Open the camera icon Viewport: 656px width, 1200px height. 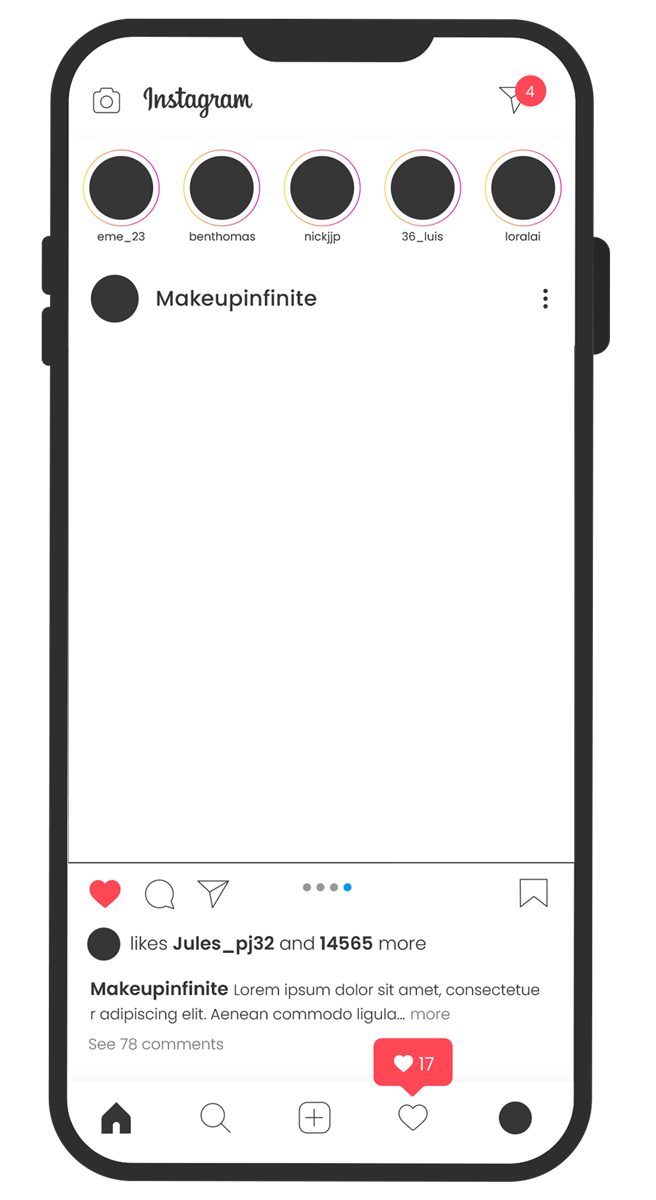tap(106, 101)
